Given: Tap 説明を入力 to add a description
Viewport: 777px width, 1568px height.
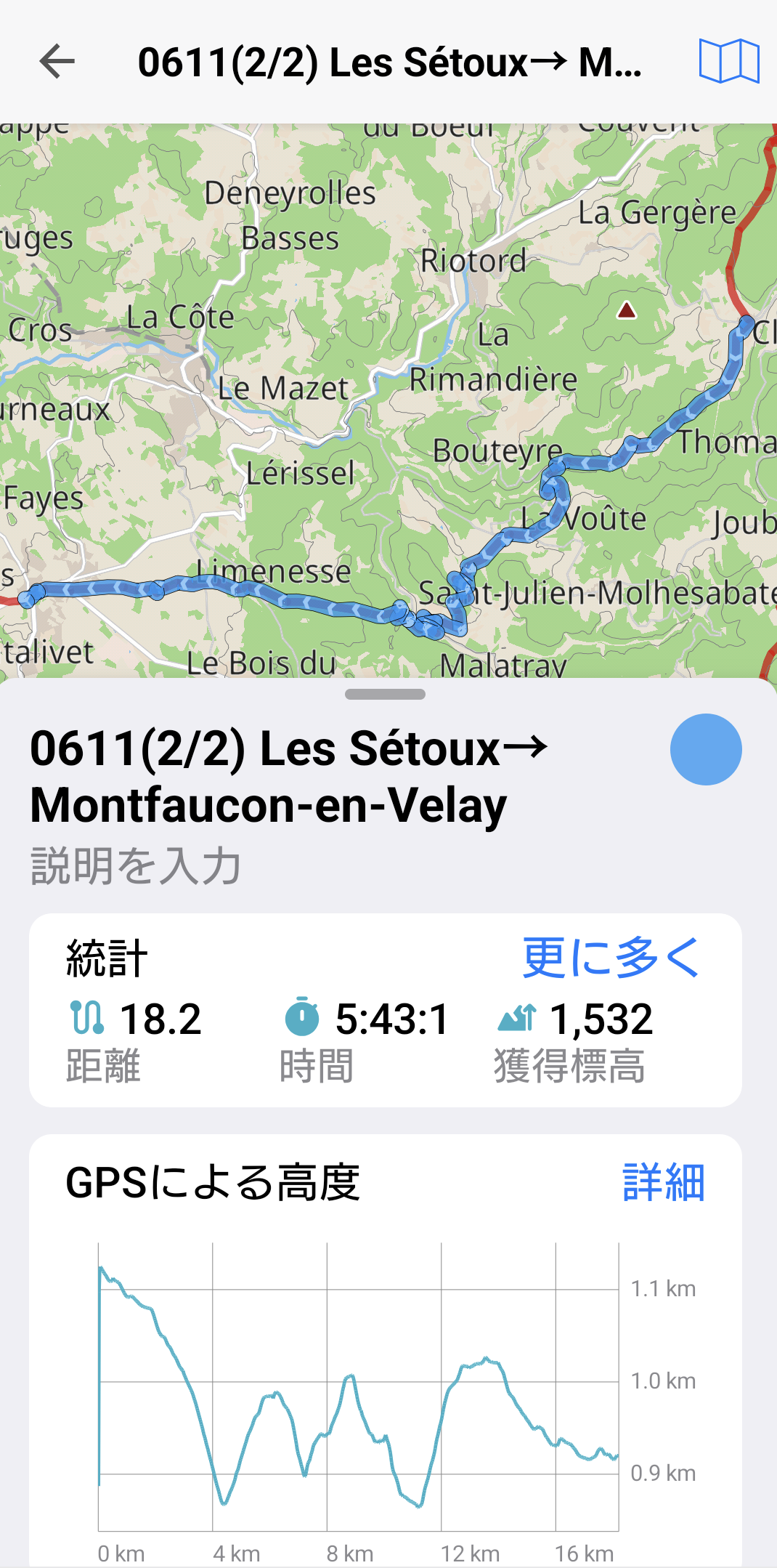Looking at the screenshot, I should pyautogui.click(x=136, y=866).
